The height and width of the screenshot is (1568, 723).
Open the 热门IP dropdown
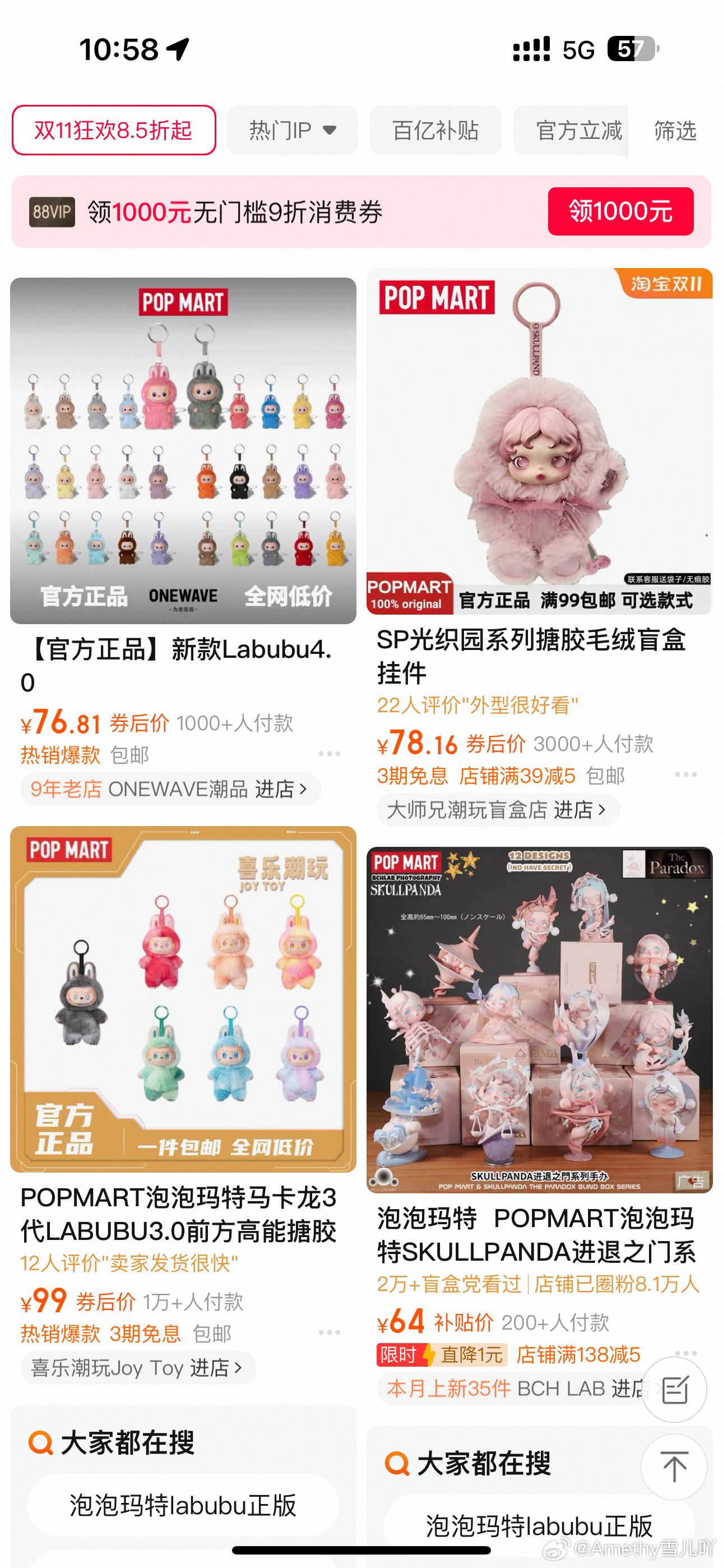point(292,130)
